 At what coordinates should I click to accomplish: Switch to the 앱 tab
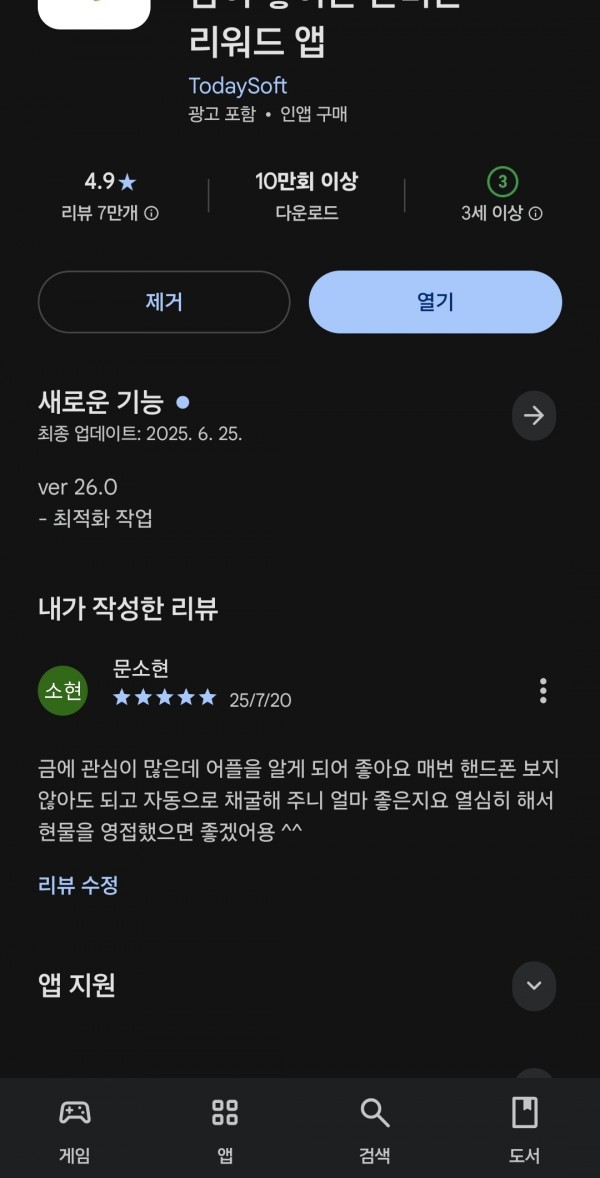pyautogui.click(x=225, y=1128)
